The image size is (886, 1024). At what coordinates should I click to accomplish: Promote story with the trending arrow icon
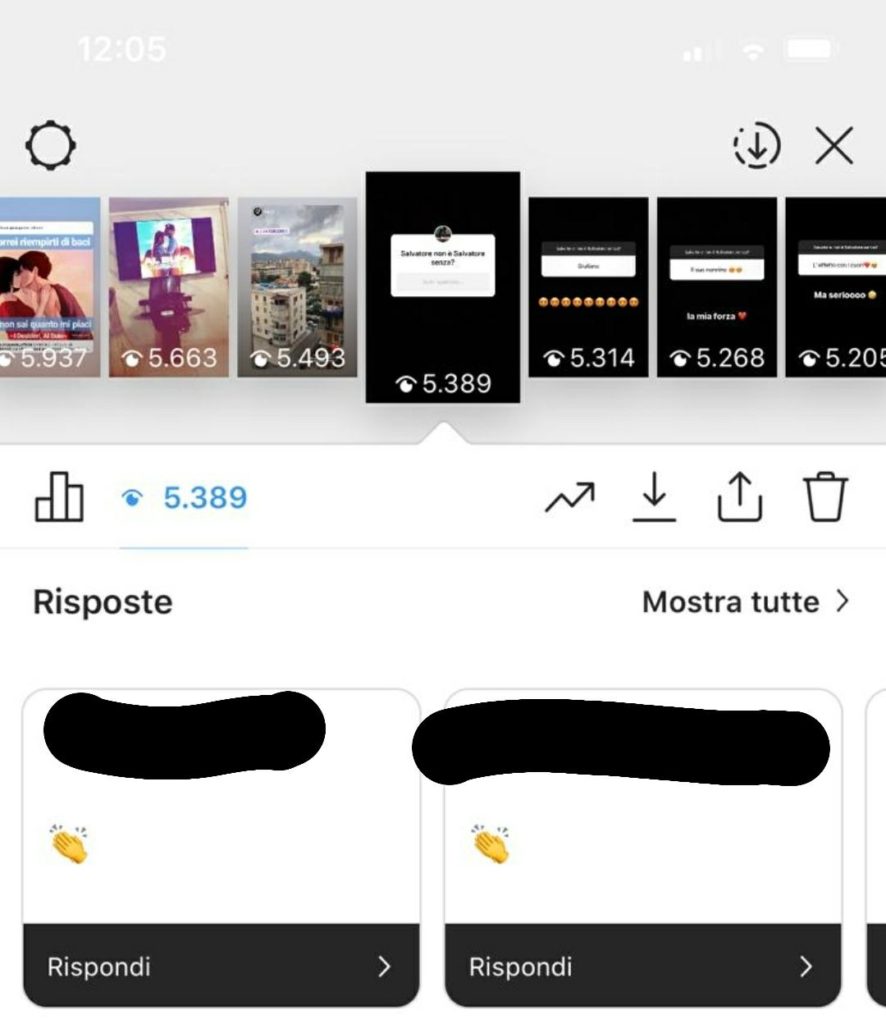pyautogui.click(x=569, y=497)
